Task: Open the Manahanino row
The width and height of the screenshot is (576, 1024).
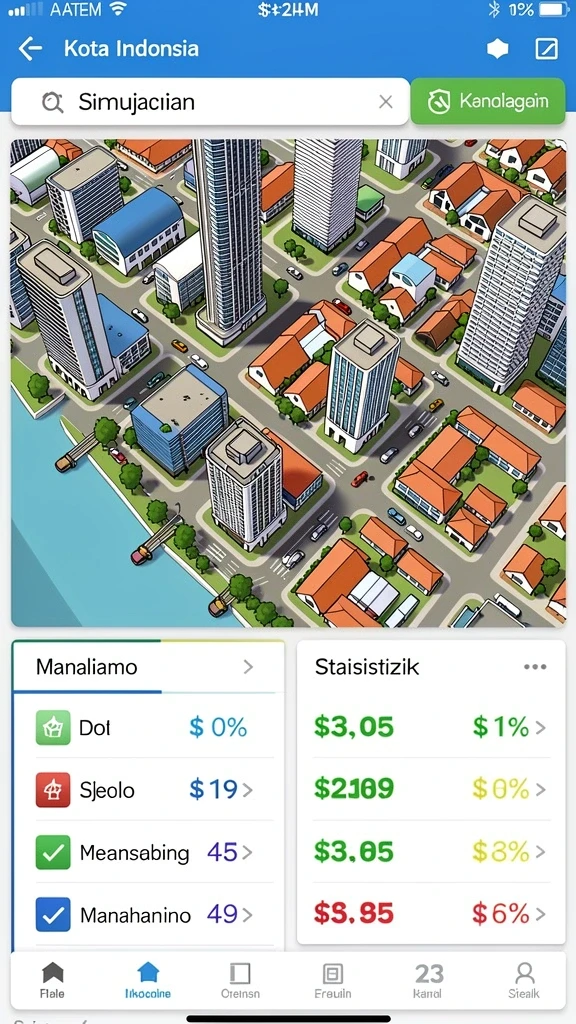Action: point(148,914)
